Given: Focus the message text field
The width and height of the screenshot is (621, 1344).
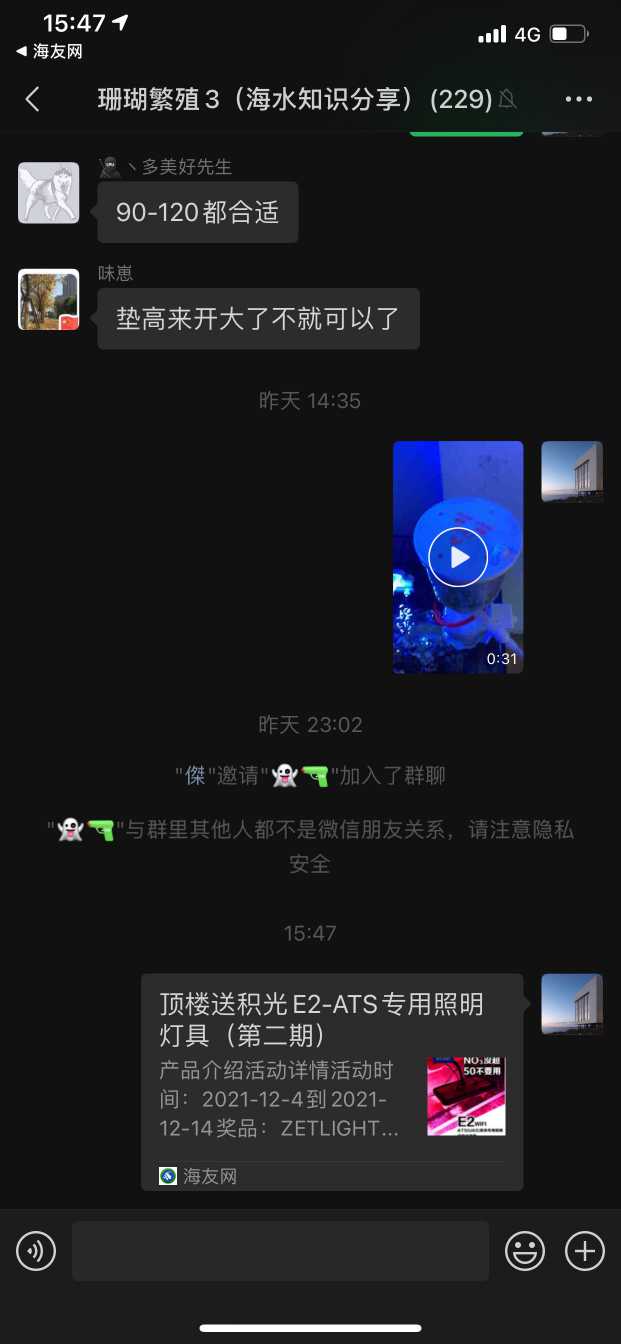Looking at the screenshot, I should 280,1251.
